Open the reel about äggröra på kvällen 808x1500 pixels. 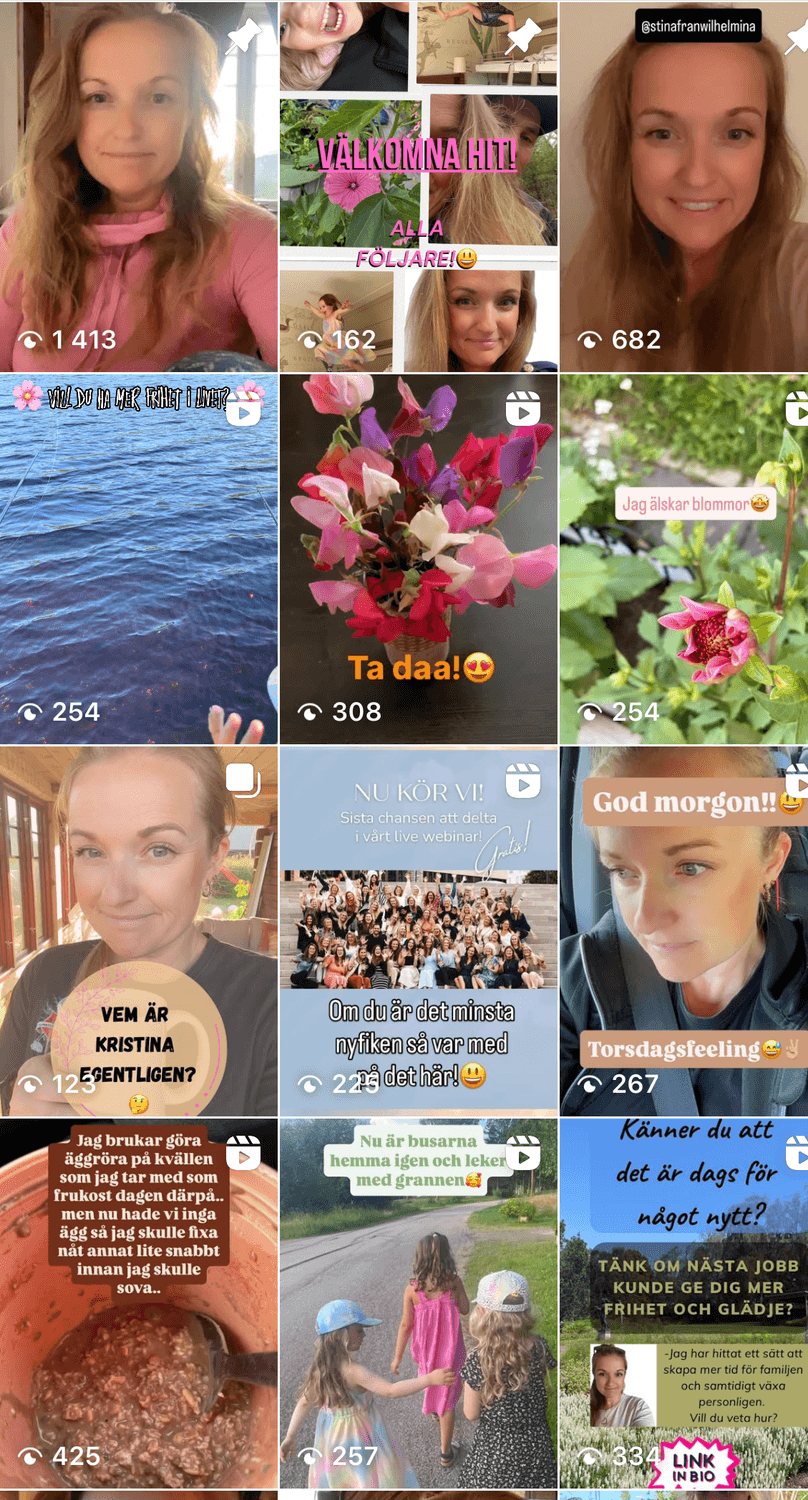[x=138, y=1303]
